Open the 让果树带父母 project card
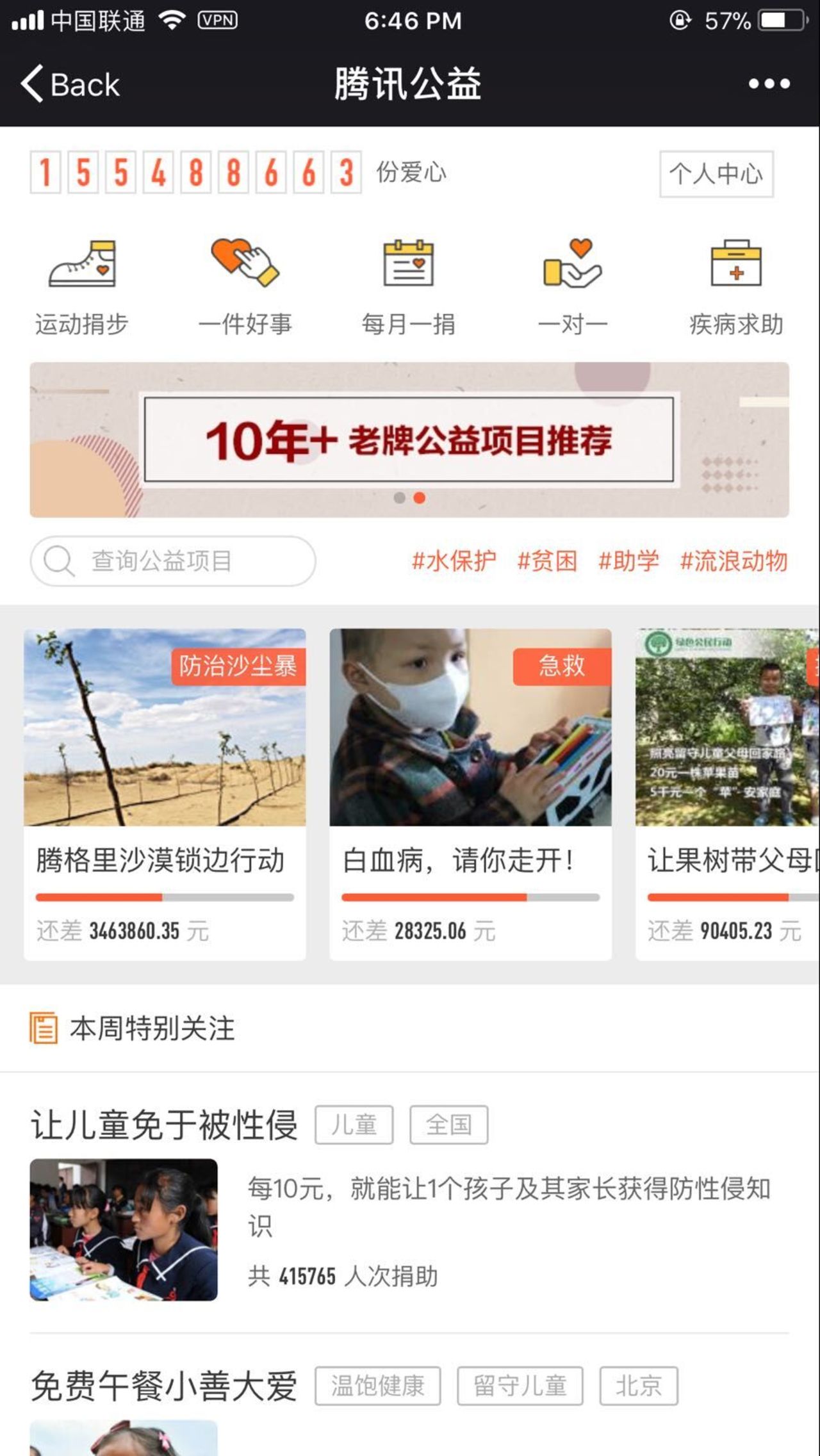The image size is (820, 1456). point(727,793)
